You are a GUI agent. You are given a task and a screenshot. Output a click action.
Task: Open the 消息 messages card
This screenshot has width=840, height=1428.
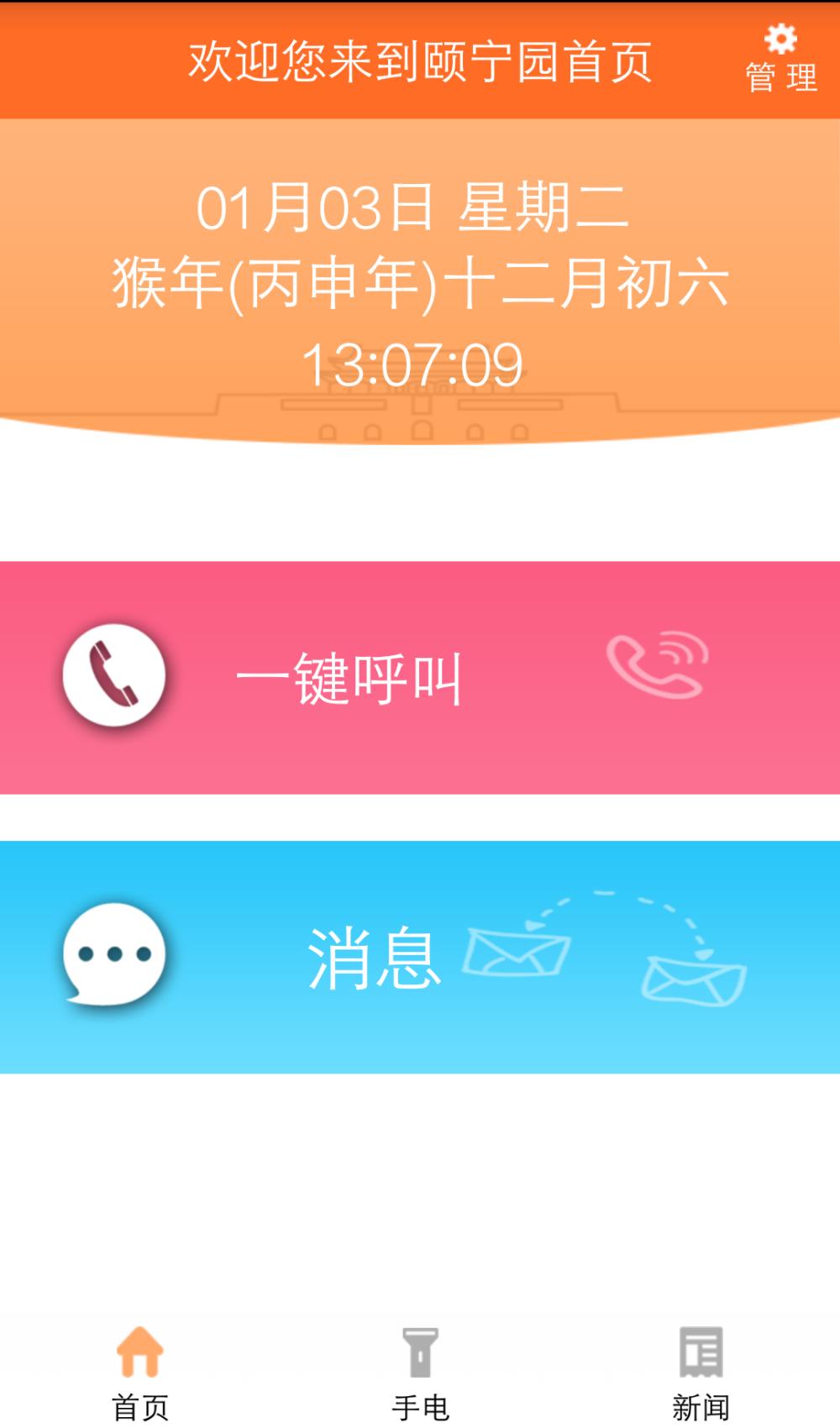pos(420,957)
